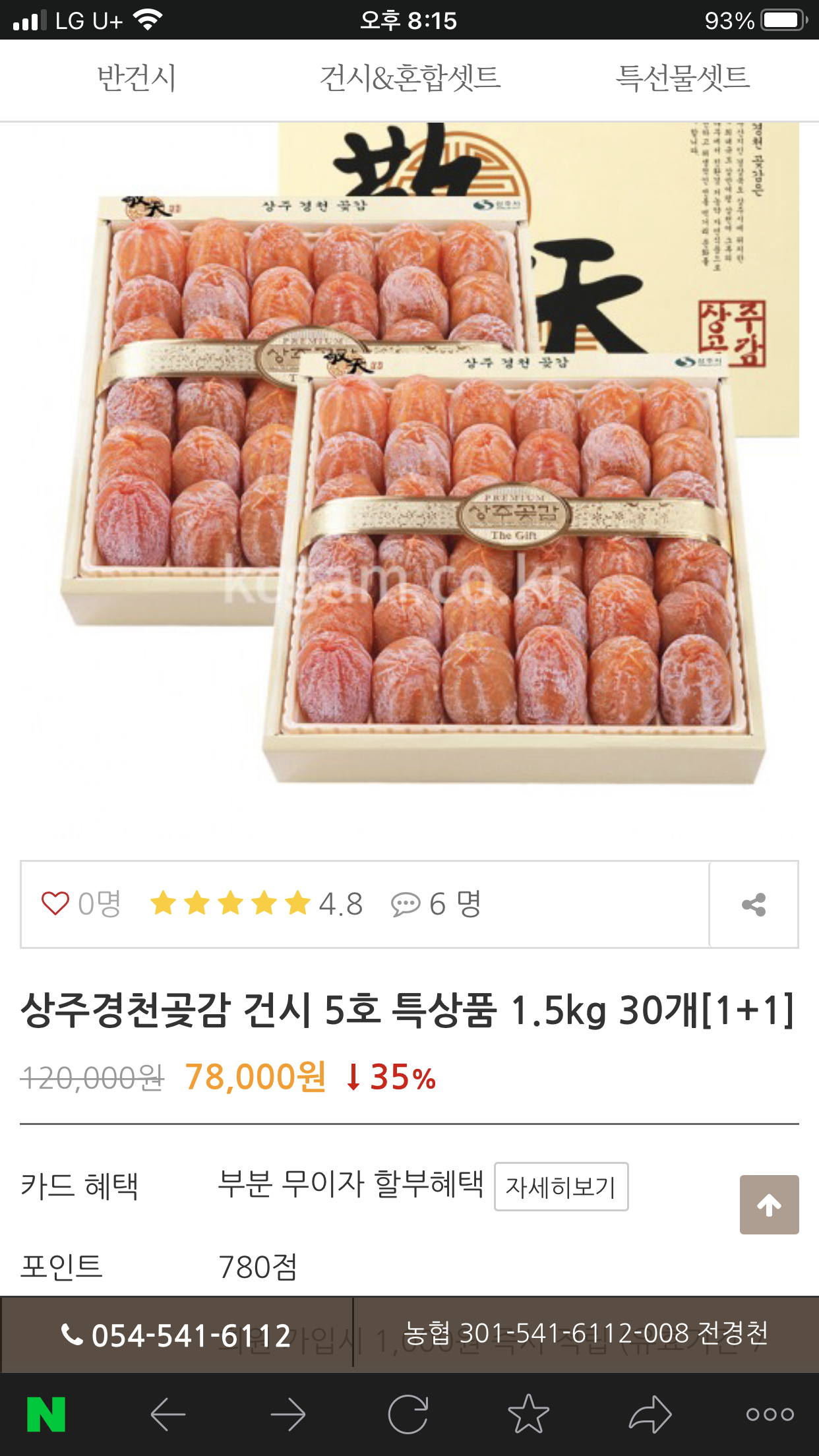The height and width of the screenshot is (1456, 819).
Task: Reload the current page
Action: 408,1414
